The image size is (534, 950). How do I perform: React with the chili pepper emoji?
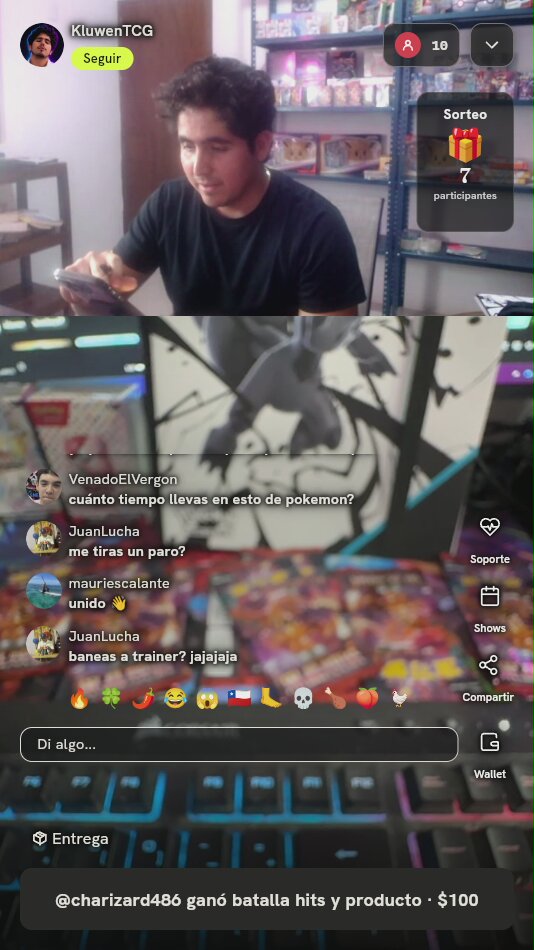pyautogui.click(x=144, y=699)
